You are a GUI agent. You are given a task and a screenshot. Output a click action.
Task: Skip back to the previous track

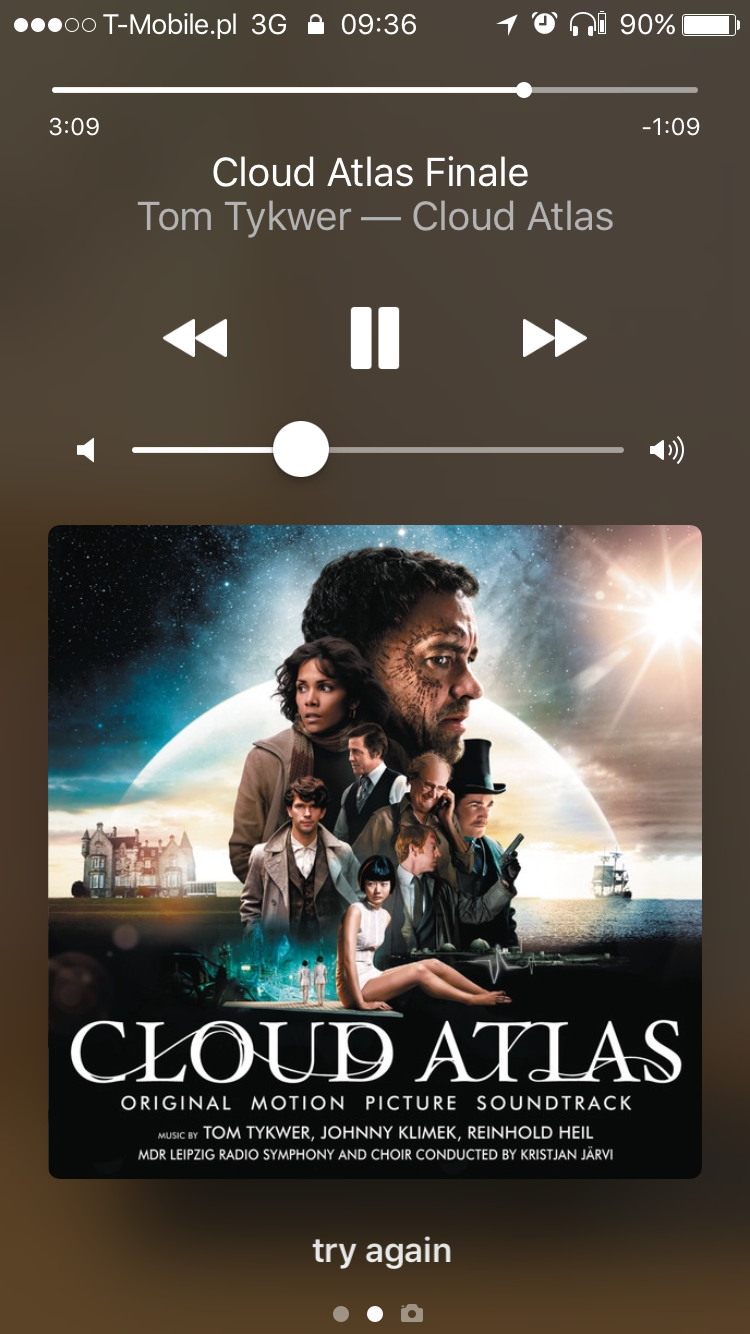tap(196, 338)
